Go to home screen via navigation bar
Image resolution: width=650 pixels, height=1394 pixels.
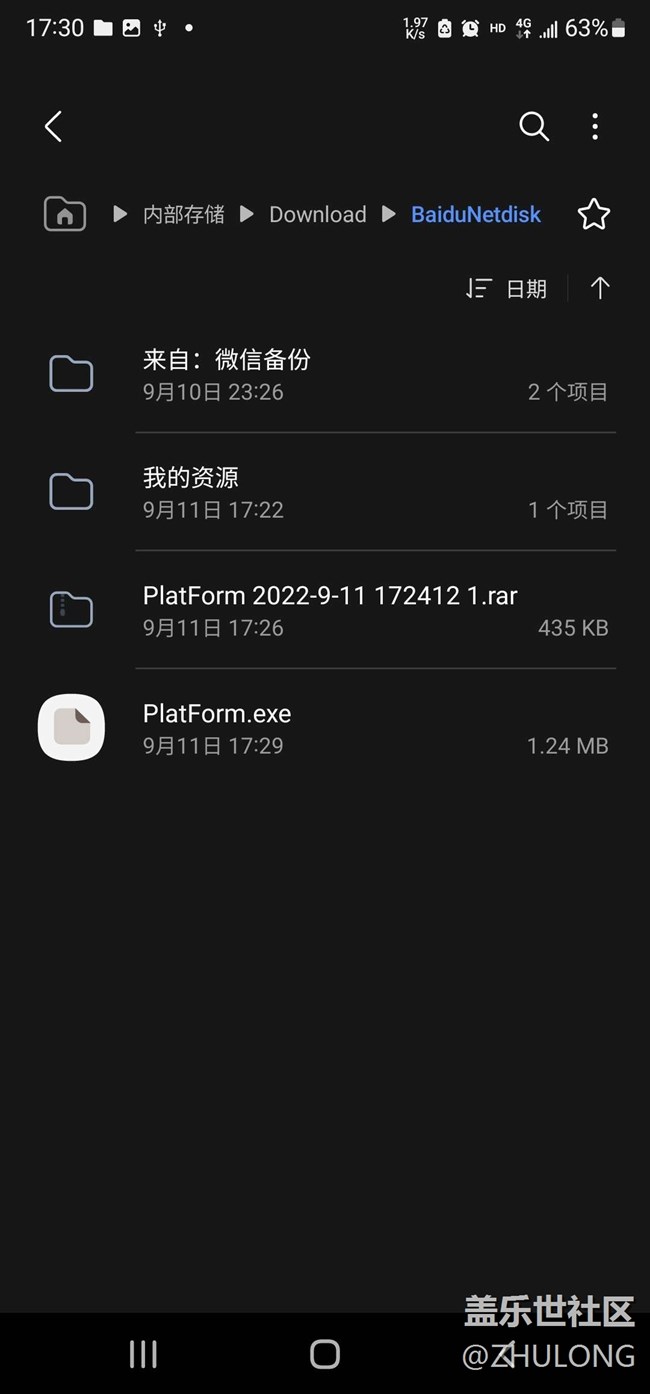point(325,1354)
